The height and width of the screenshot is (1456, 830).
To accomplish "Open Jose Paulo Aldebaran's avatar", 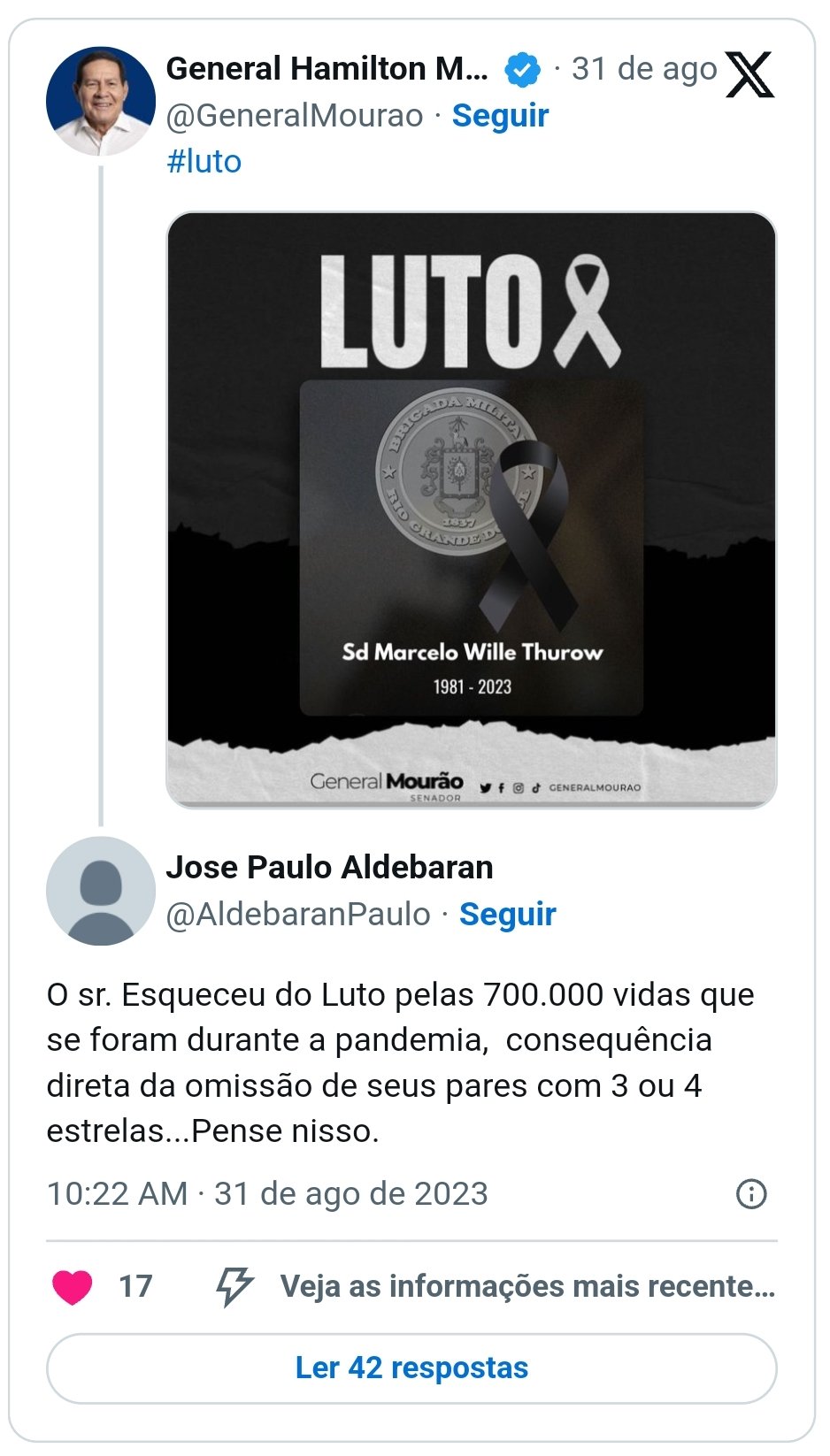I will [100, 891].
